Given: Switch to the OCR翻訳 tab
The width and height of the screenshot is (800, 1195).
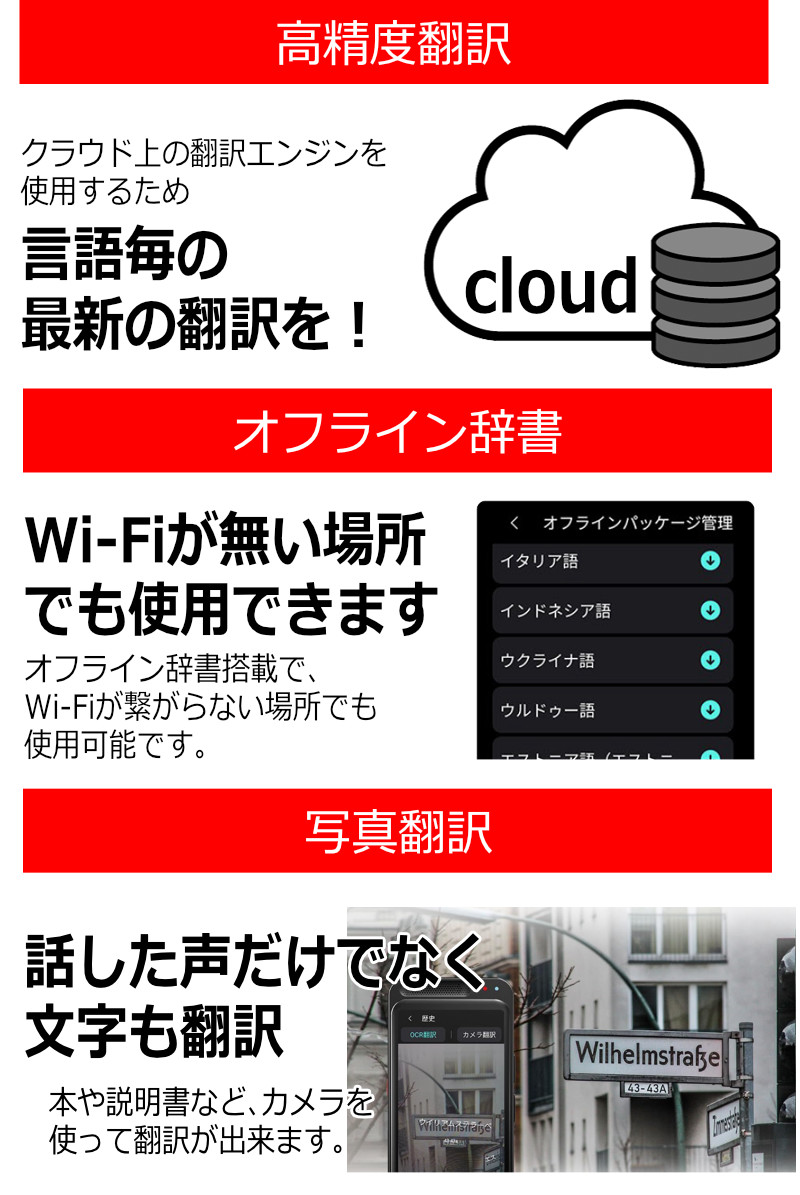Looking at the screenshot, I should [x=424, y=1034].
